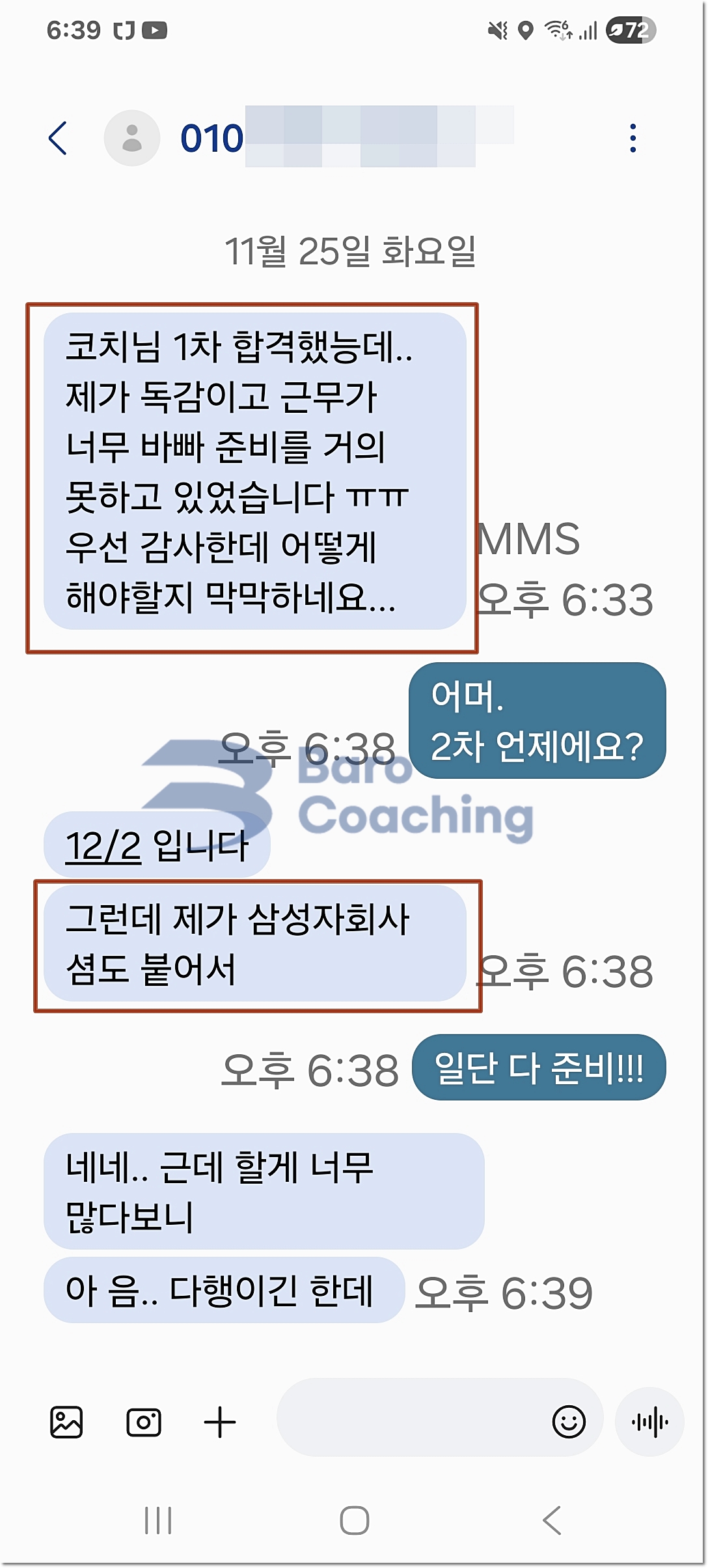
Task: Focus the message text input field
Action: [x=410, y=1421]
